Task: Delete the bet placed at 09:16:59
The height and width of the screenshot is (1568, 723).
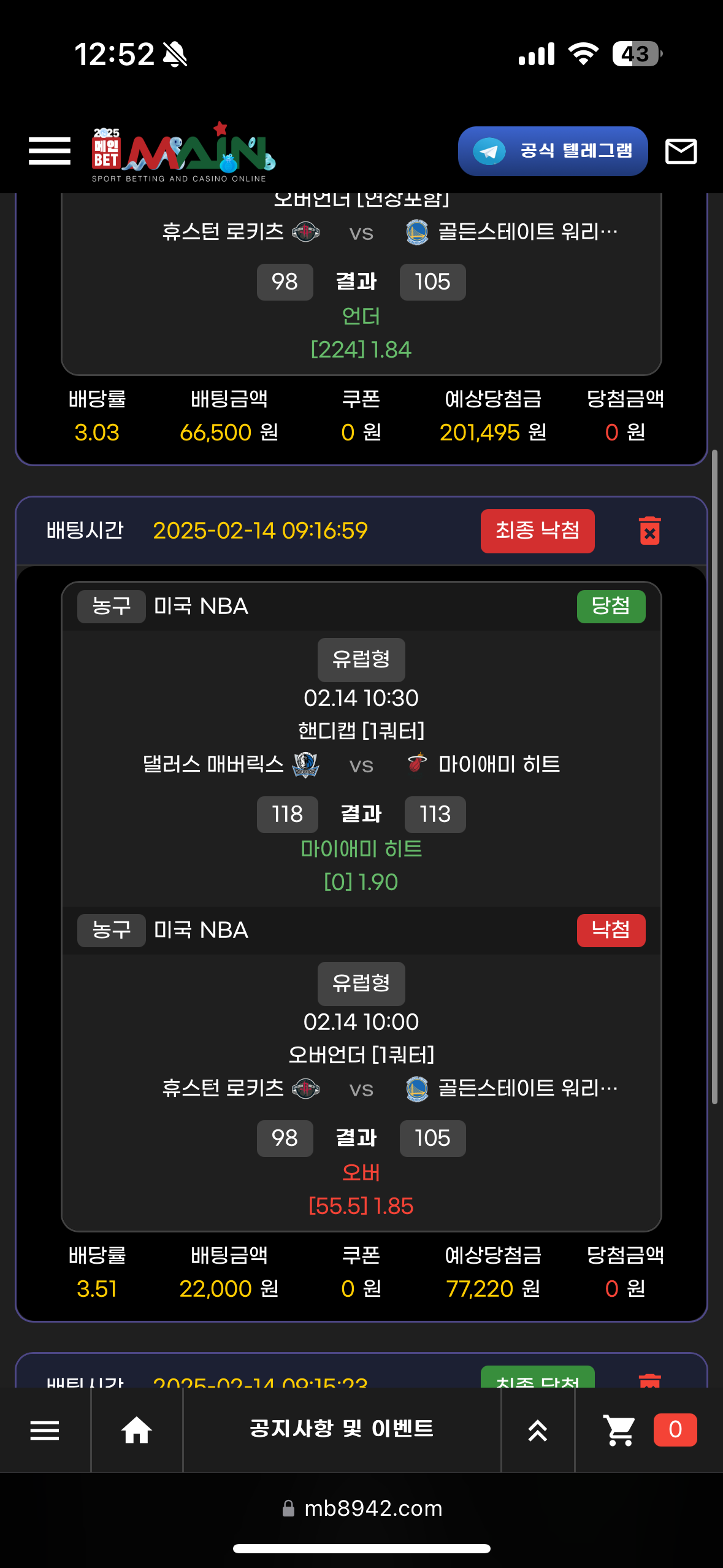Action: (649, 531)
